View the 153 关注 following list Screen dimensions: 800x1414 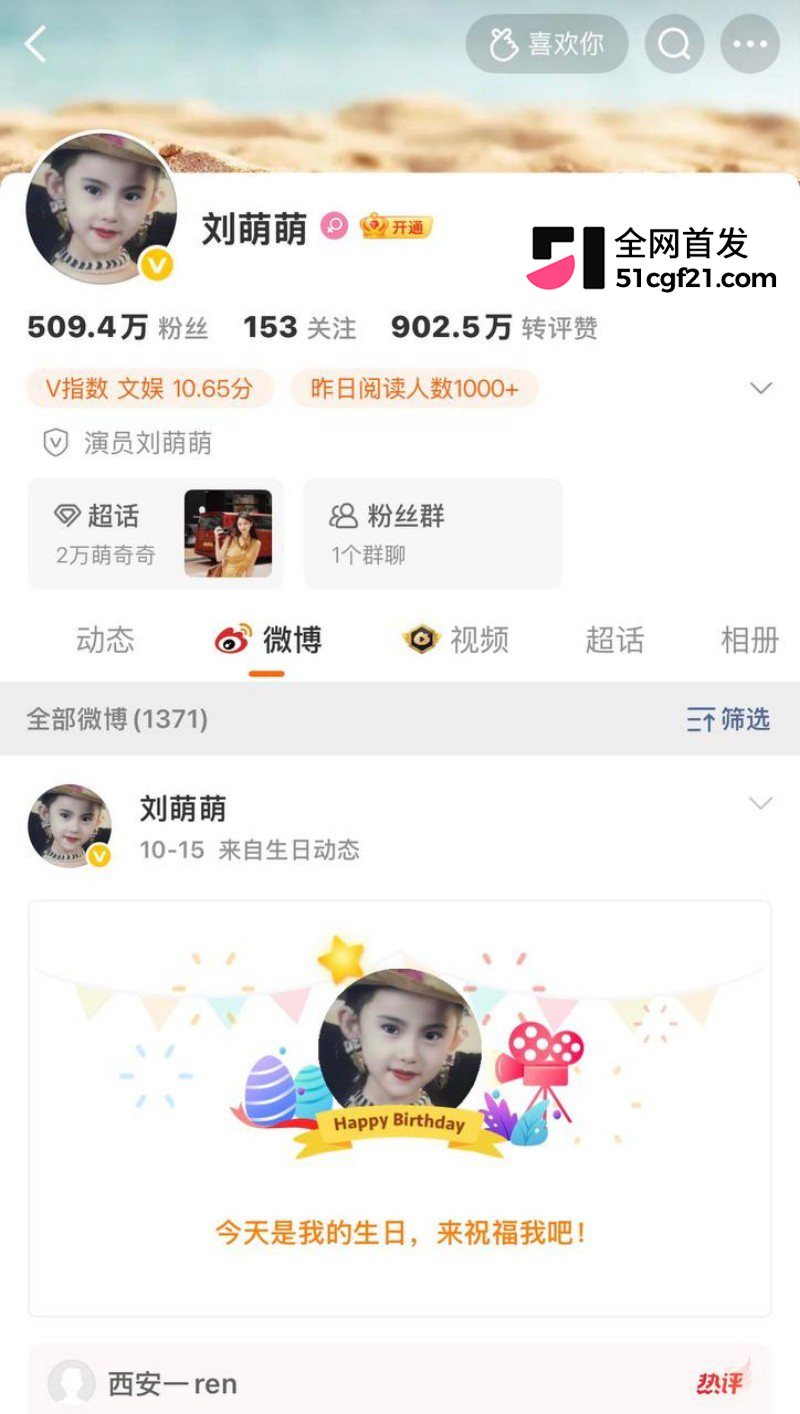point(300,327)
